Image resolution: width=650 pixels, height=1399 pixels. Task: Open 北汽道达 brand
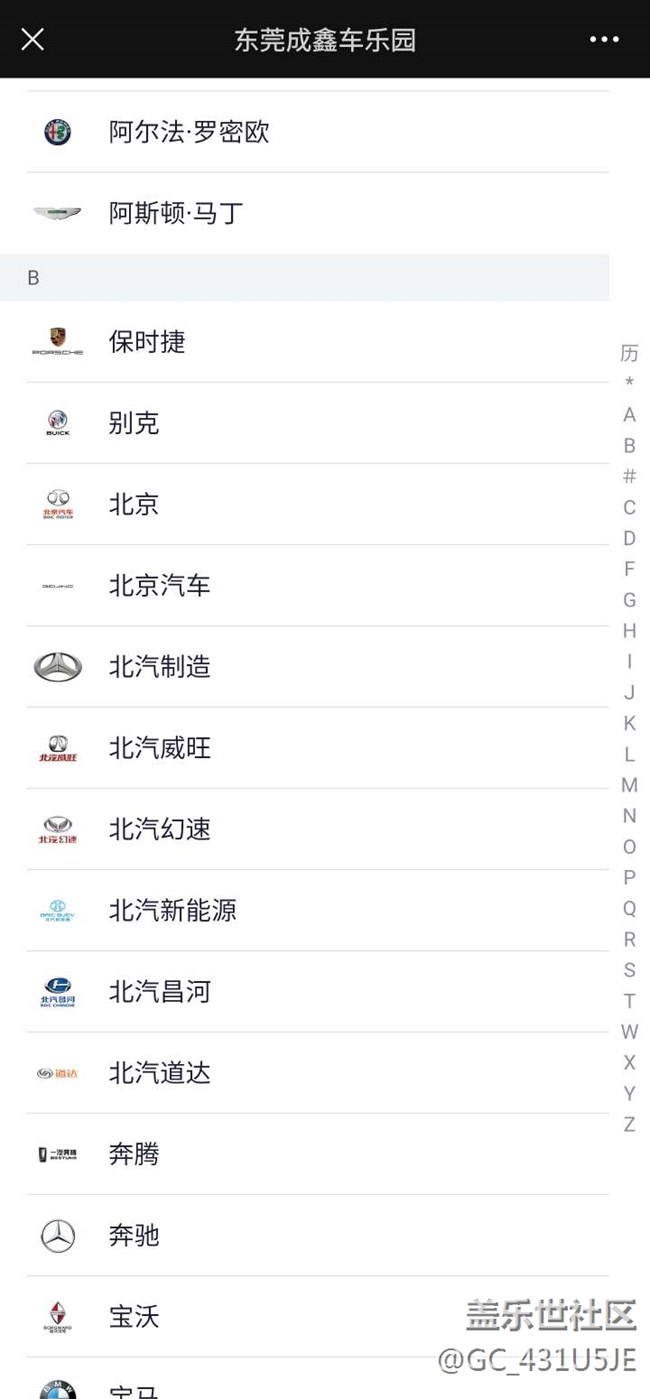(x=160, y=1073)
